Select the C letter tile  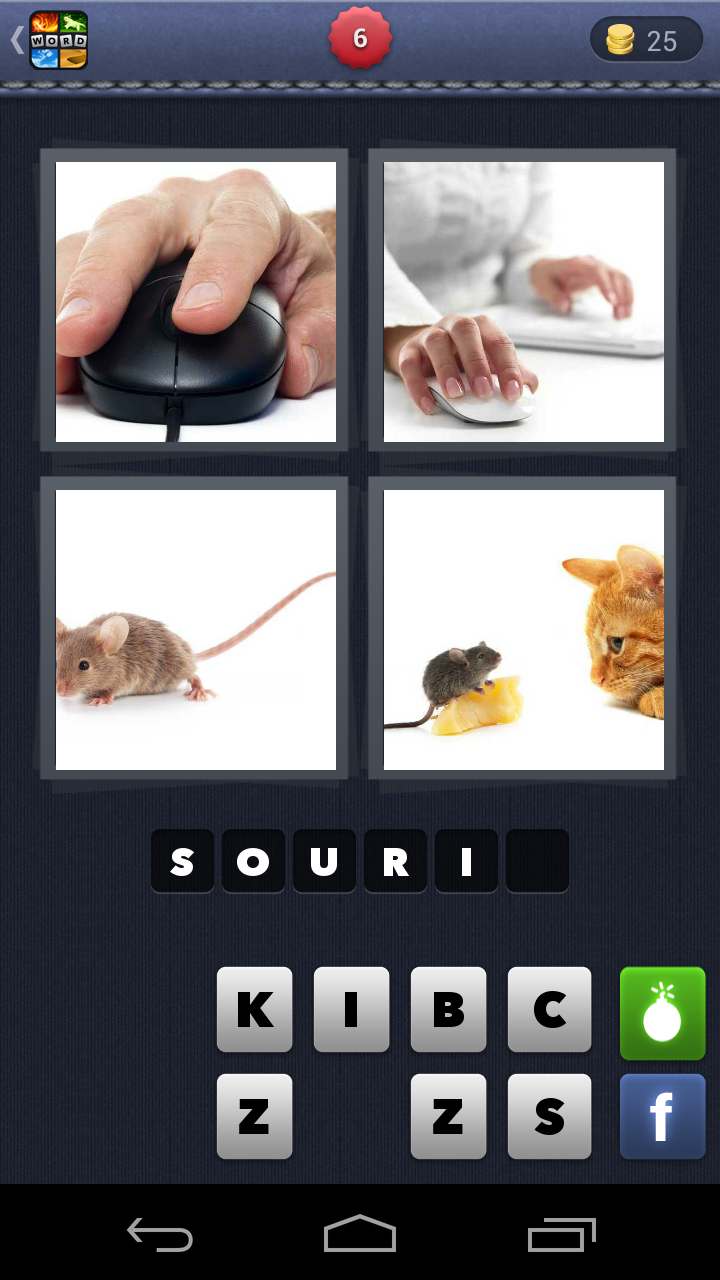(x=549, y=1009)
